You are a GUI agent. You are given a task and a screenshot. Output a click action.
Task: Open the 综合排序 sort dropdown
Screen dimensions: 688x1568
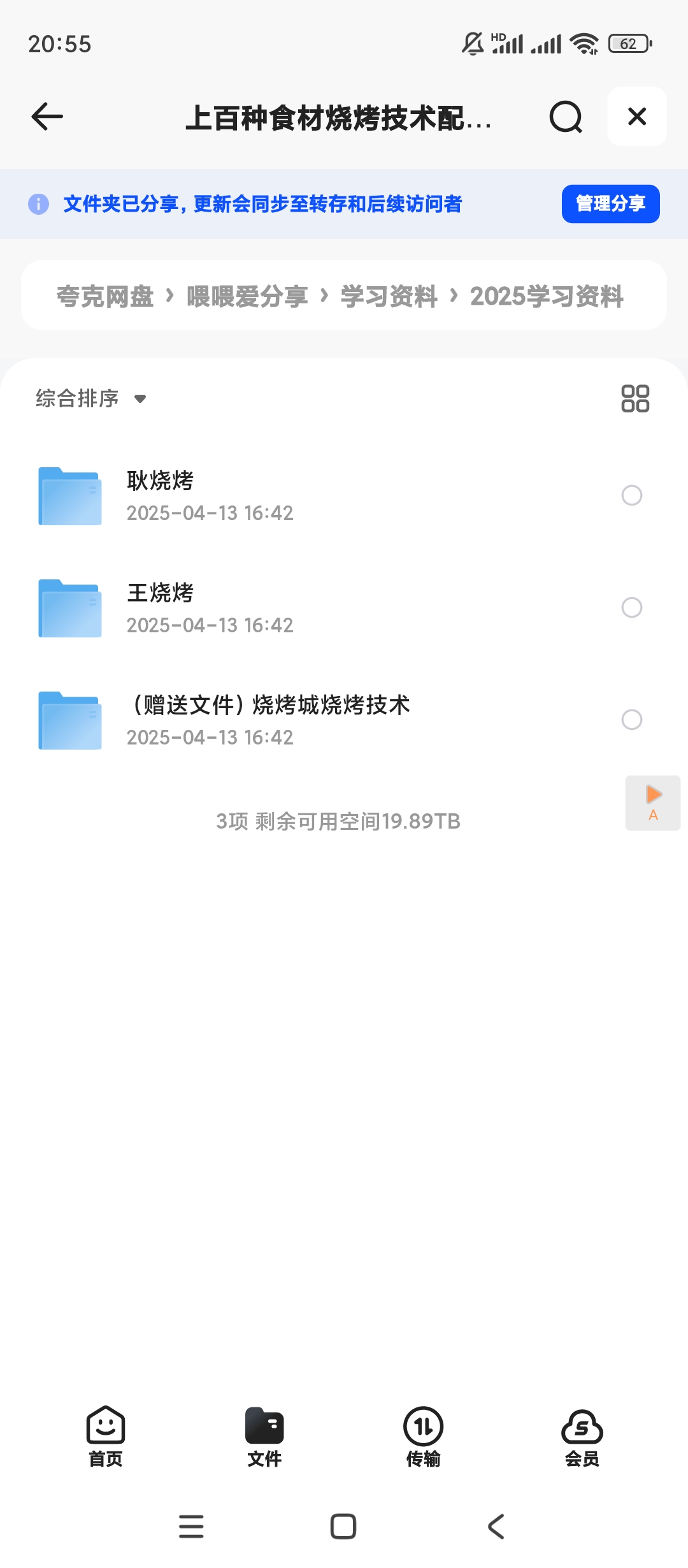tap(89, 398)
